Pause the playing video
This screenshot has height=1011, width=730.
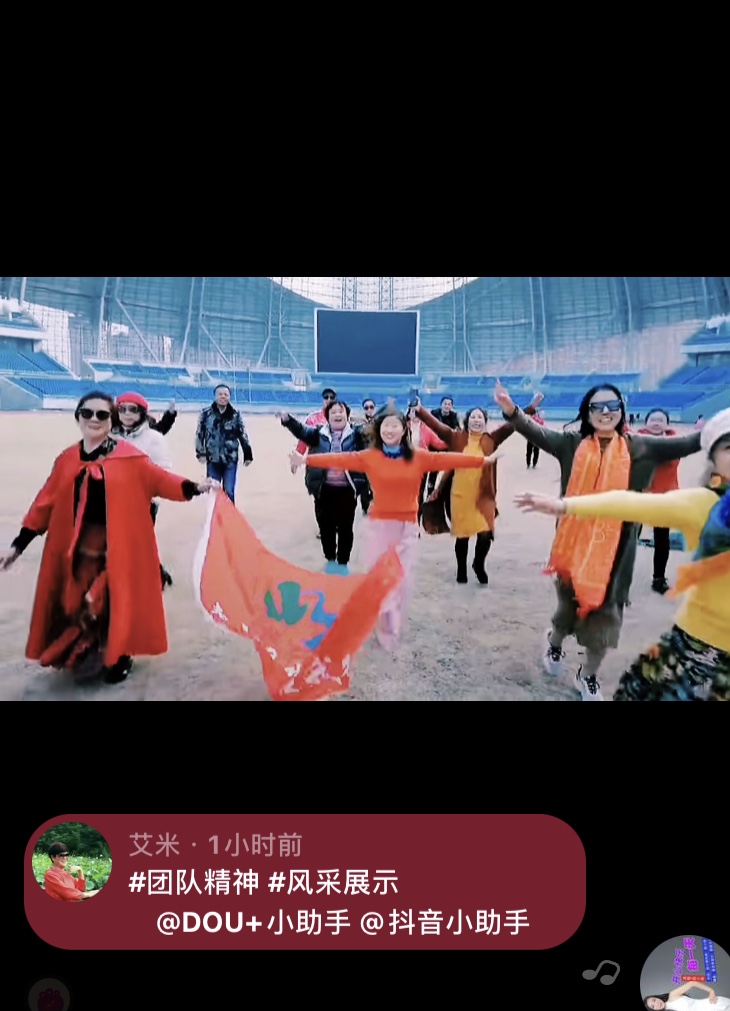click(365, 488)
